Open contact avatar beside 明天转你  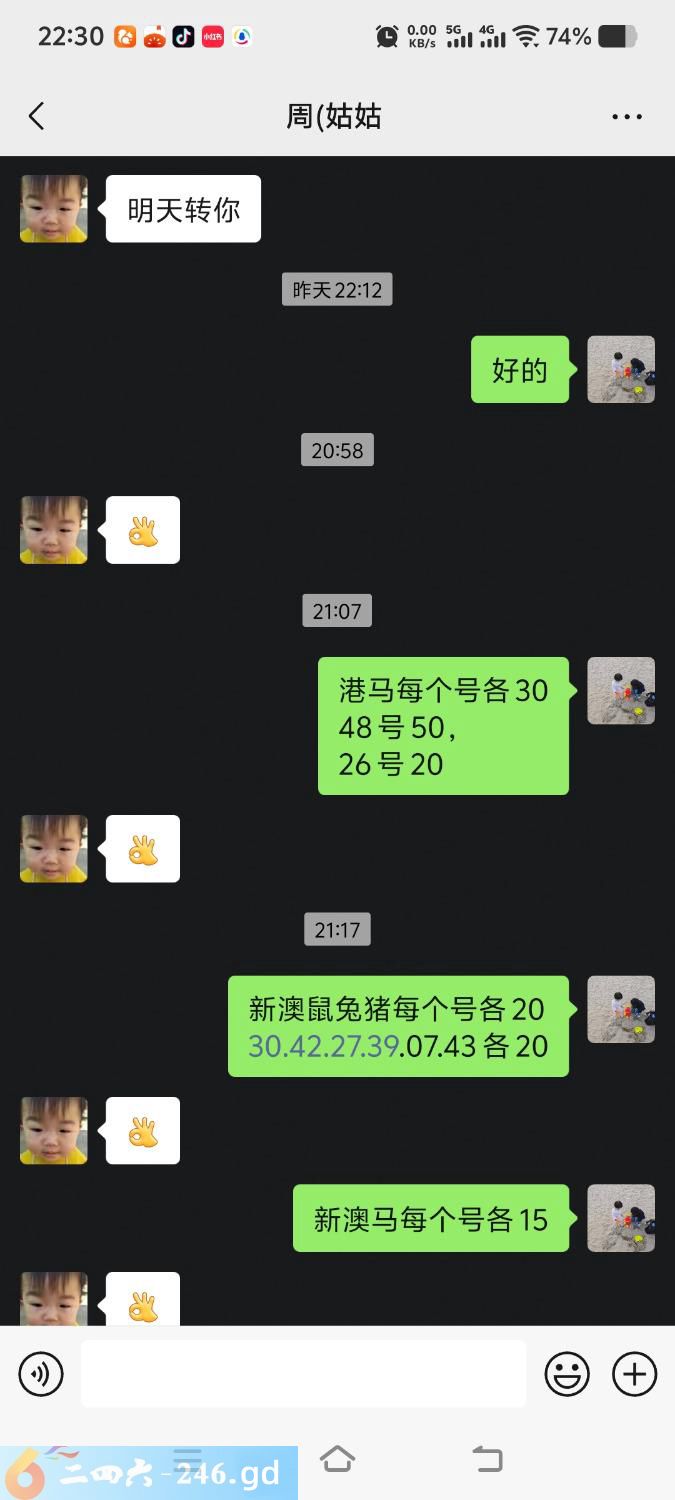coord(54,209)
